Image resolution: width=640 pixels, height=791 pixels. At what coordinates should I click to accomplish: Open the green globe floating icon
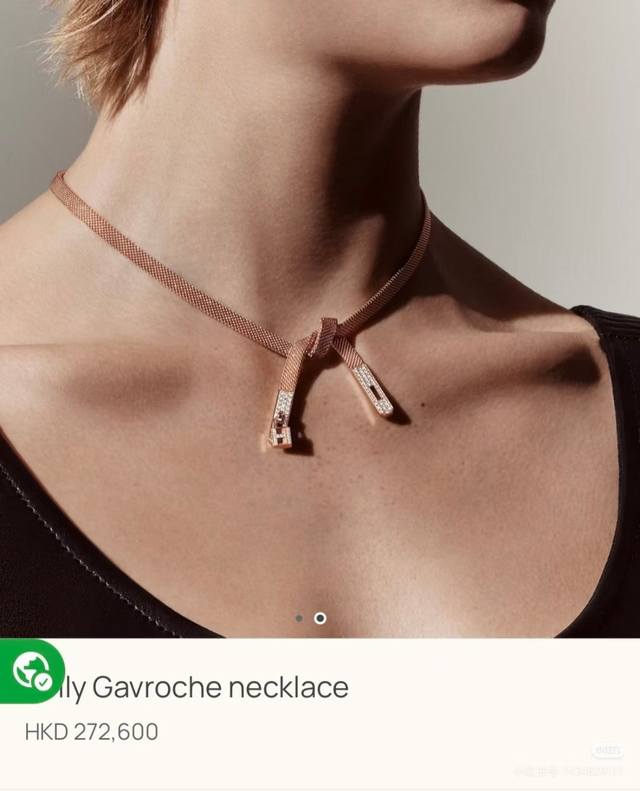tap(30, 671)
